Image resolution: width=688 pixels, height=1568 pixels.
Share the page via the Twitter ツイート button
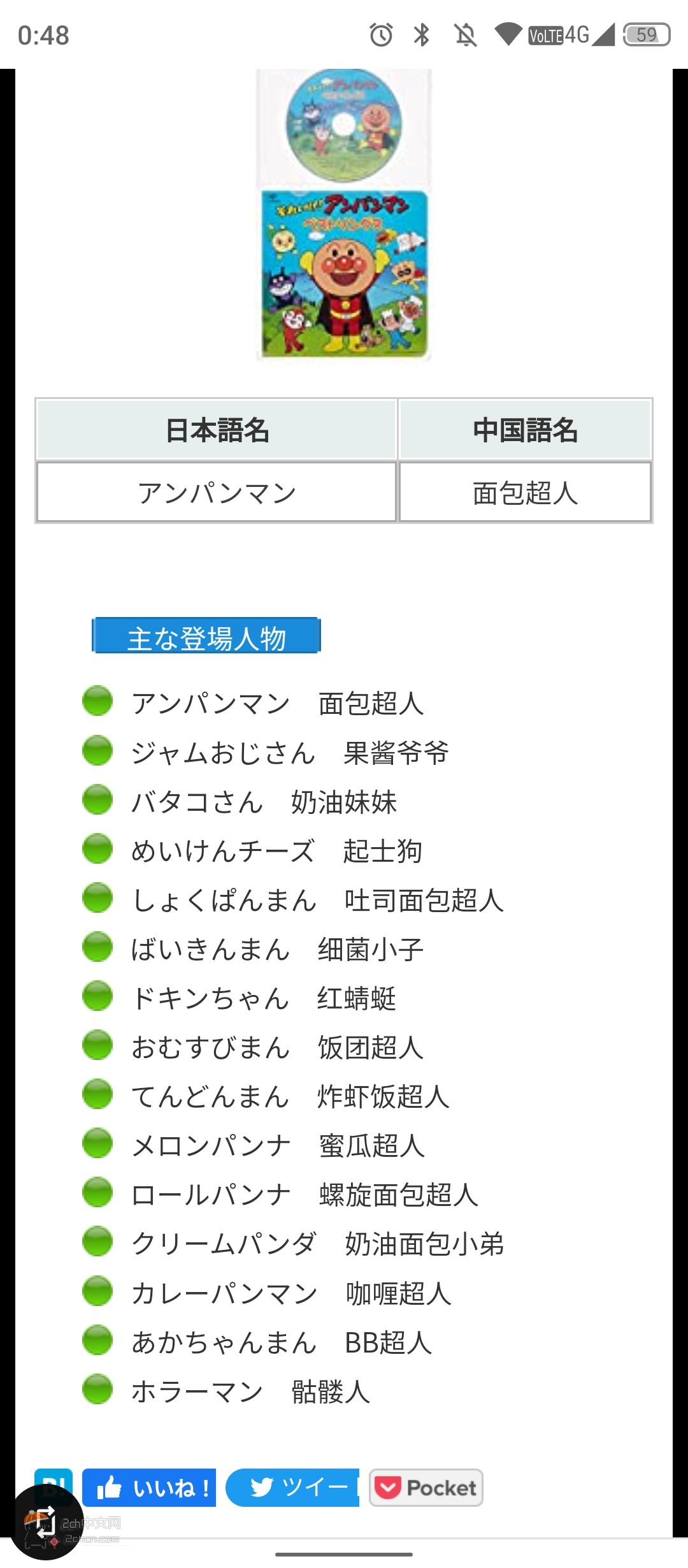(292, 1488)
